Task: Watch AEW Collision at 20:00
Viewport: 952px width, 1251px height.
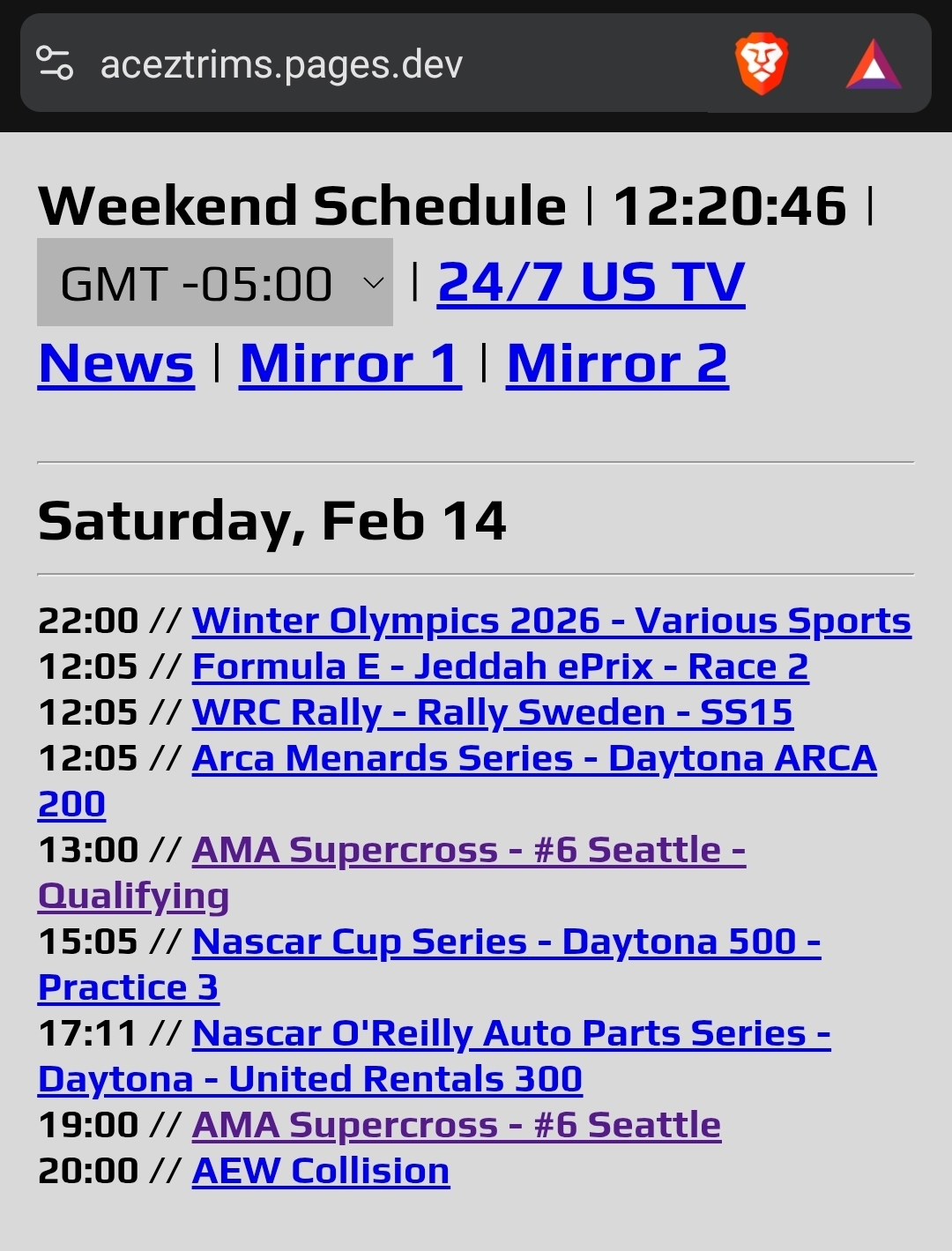Action: (321, 1171)
